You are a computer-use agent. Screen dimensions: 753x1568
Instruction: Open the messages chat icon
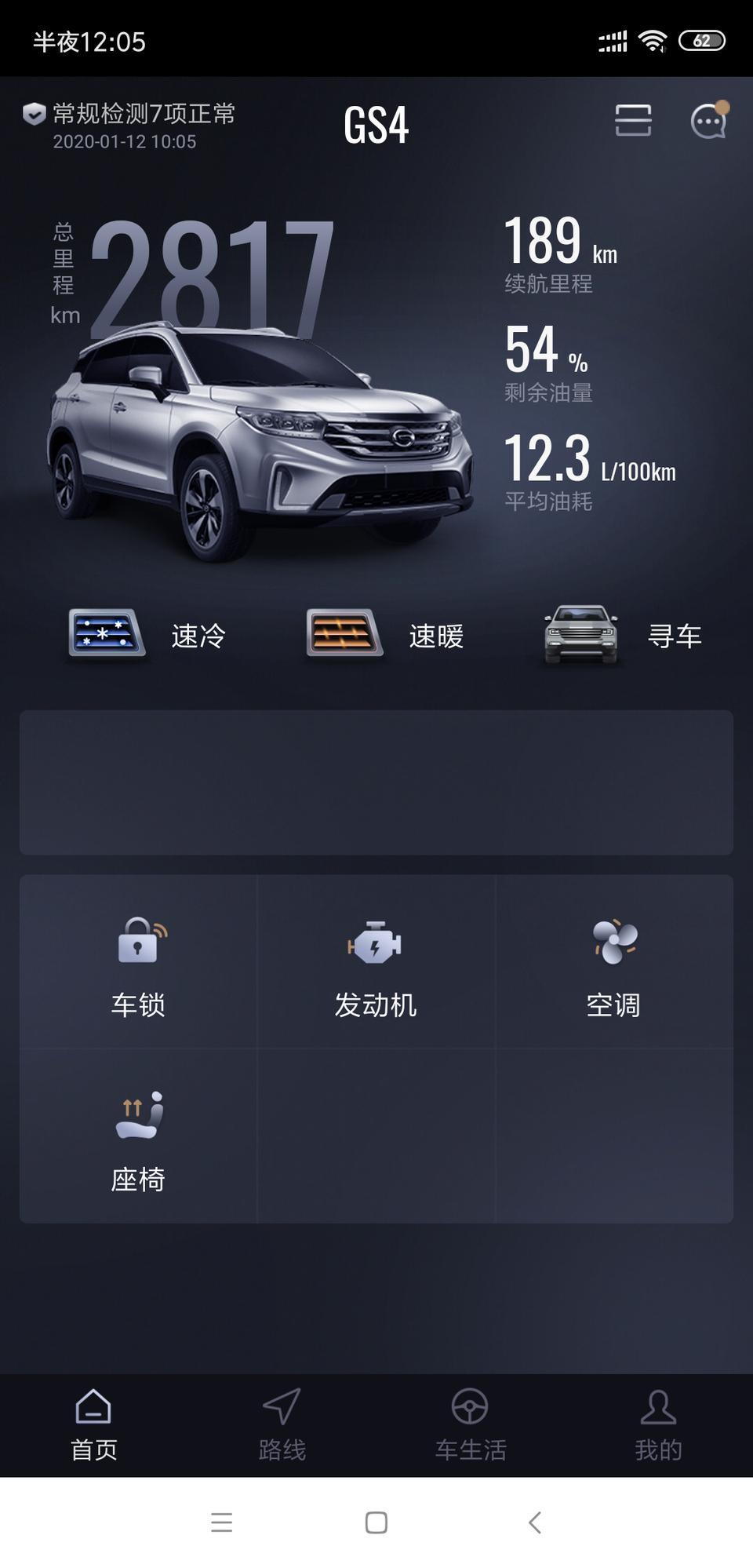[x=708, y=122]
